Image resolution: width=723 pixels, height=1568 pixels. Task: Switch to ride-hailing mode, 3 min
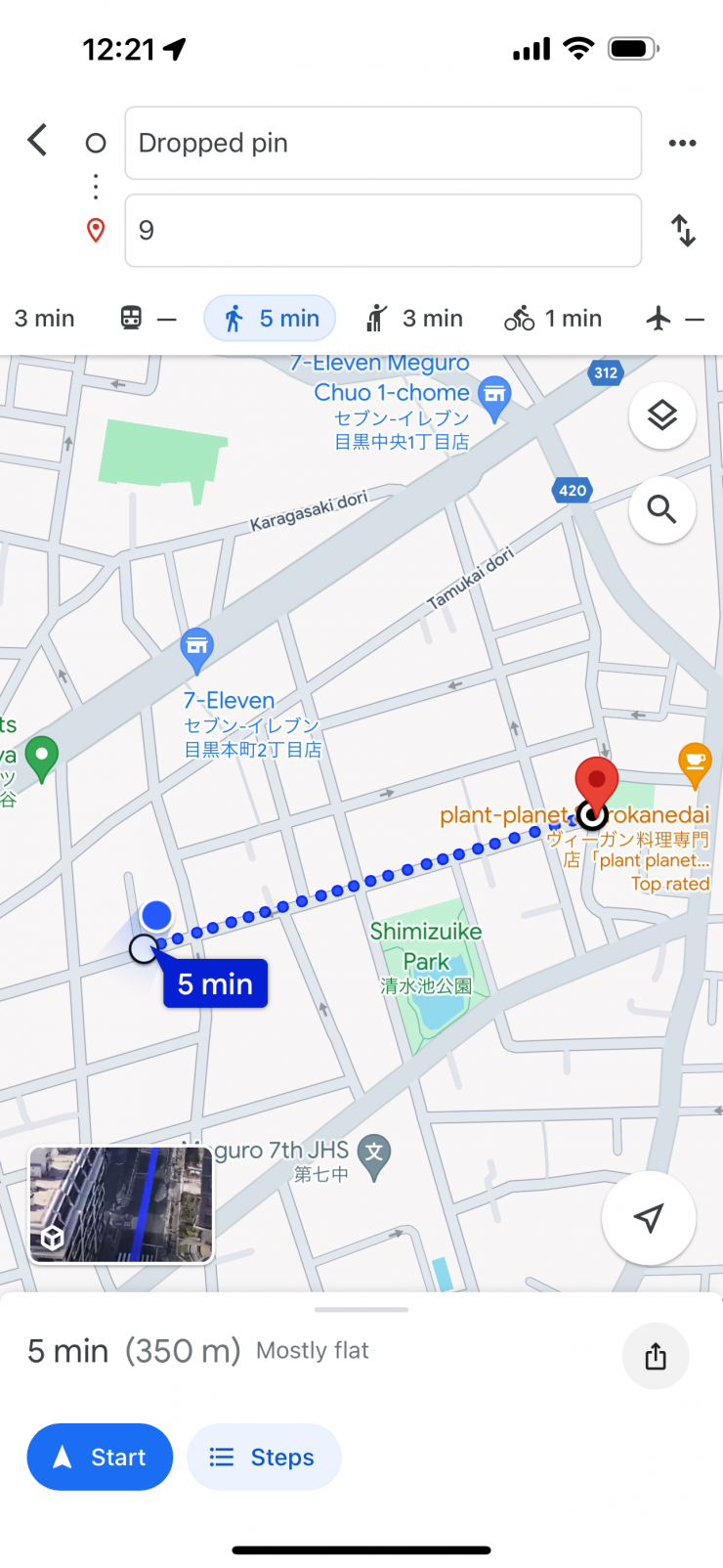(414, 319)
